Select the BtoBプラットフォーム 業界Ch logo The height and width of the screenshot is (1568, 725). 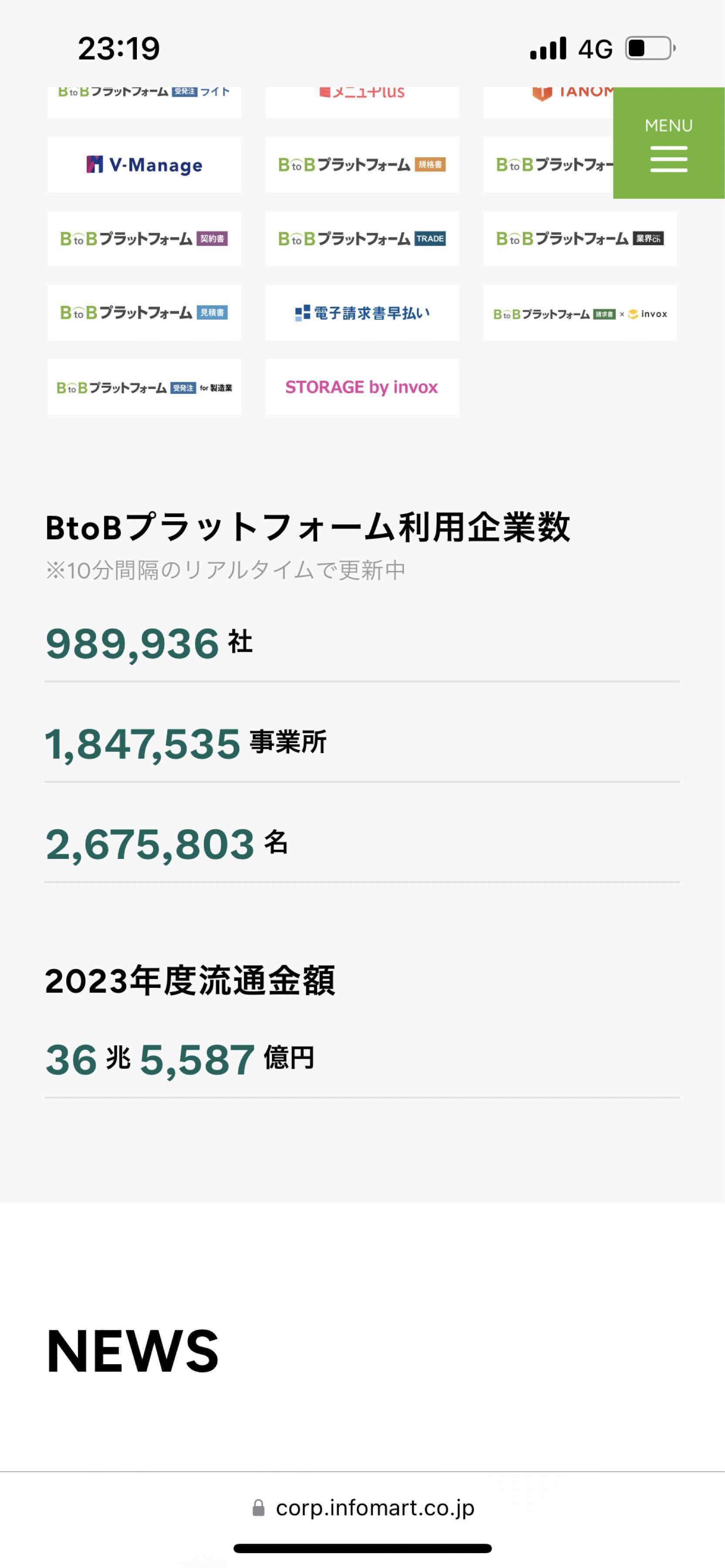pos(579,239)
